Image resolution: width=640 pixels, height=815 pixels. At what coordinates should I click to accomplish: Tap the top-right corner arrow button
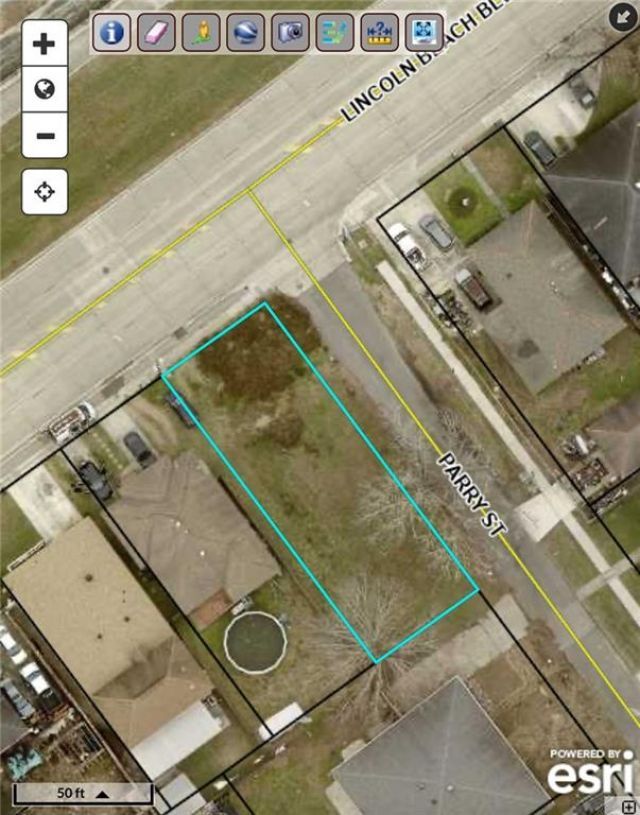pyautogui.click(x=623, y=15)
